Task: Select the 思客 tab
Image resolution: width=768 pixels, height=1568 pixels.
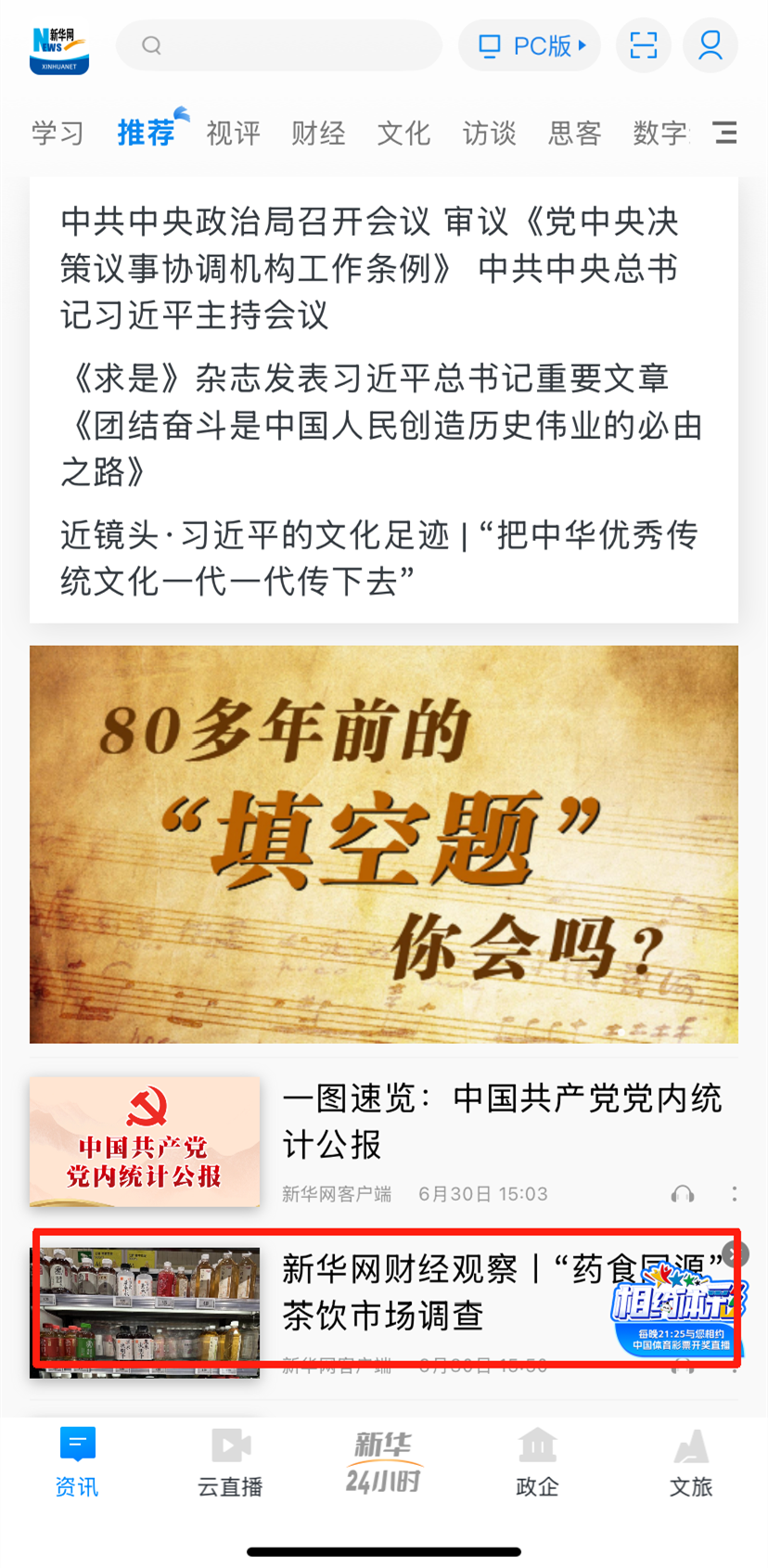Action: click(x=574, y=134)
